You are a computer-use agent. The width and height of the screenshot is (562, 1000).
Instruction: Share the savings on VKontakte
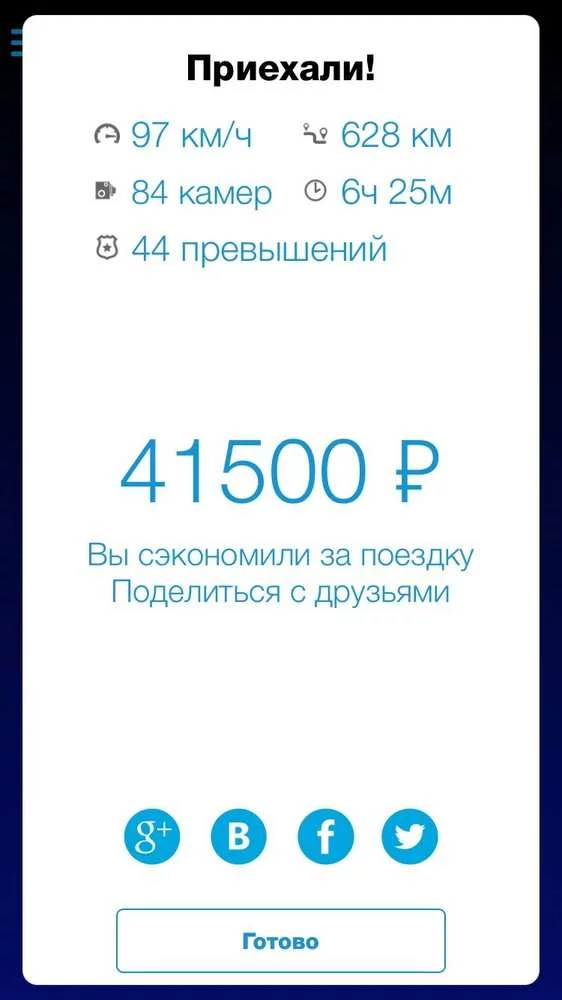[238, 836]
